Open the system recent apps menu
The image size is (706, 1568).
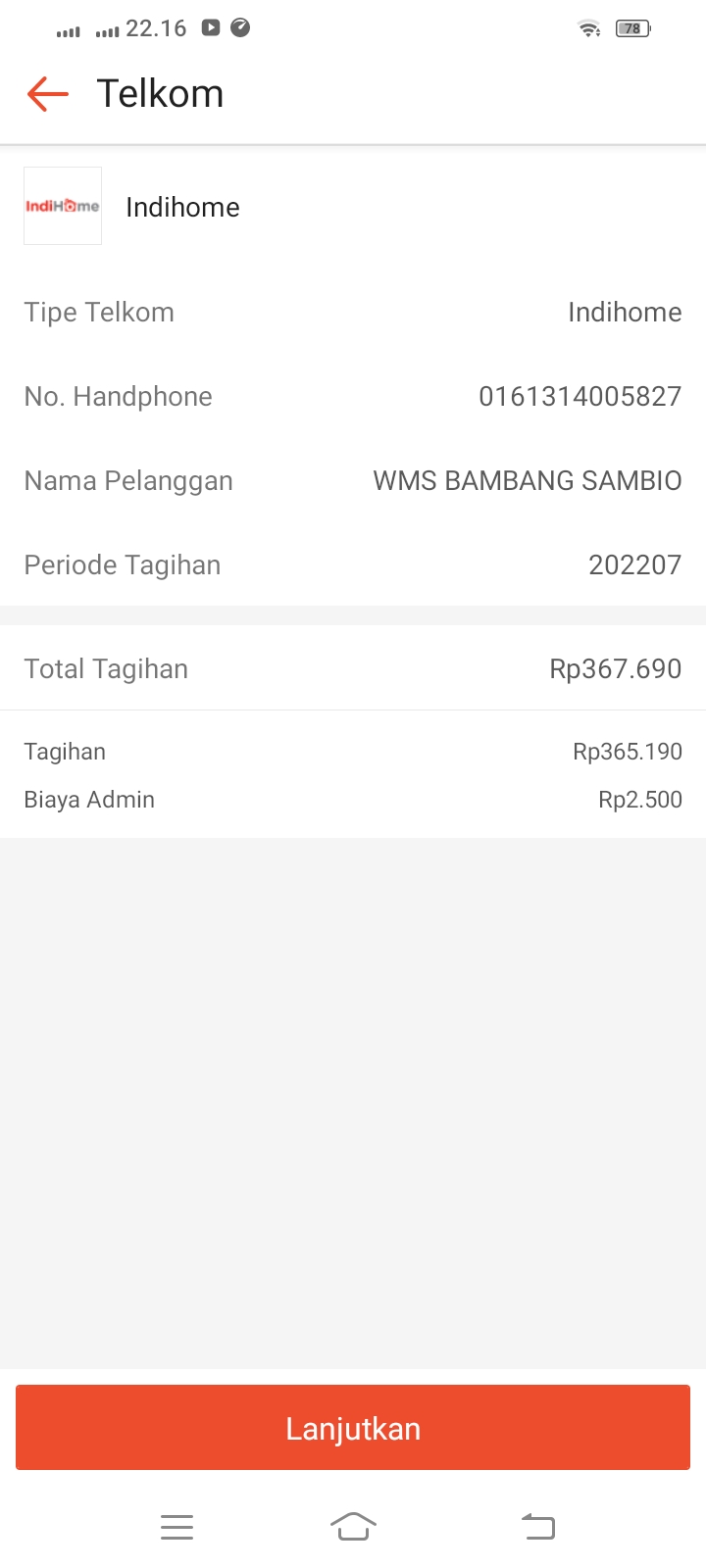[x=176, y=1527]
